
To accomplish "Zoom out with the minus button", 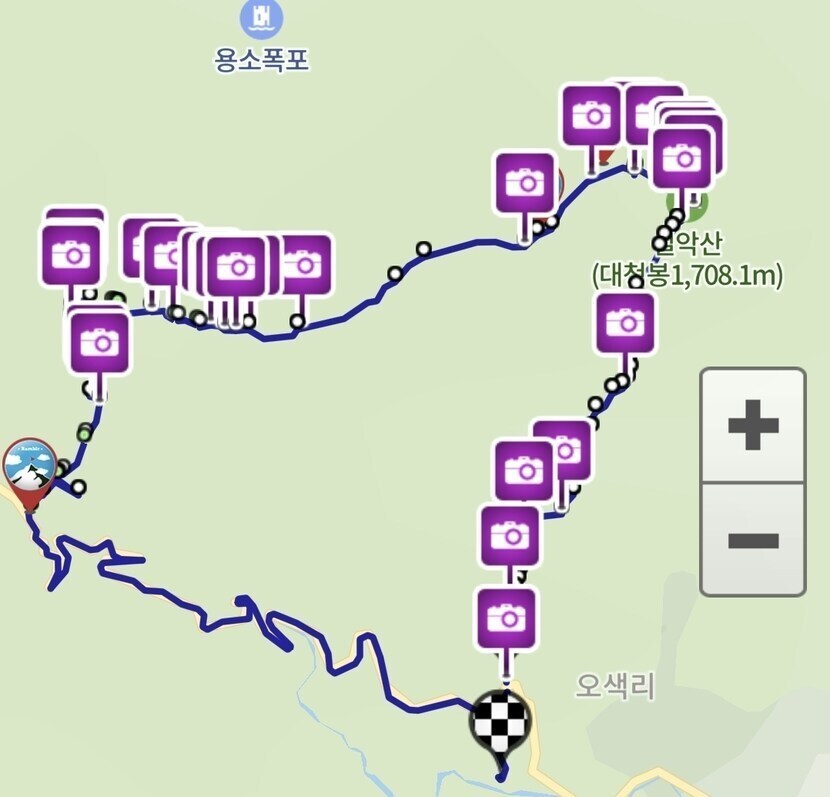I will 753,540.
